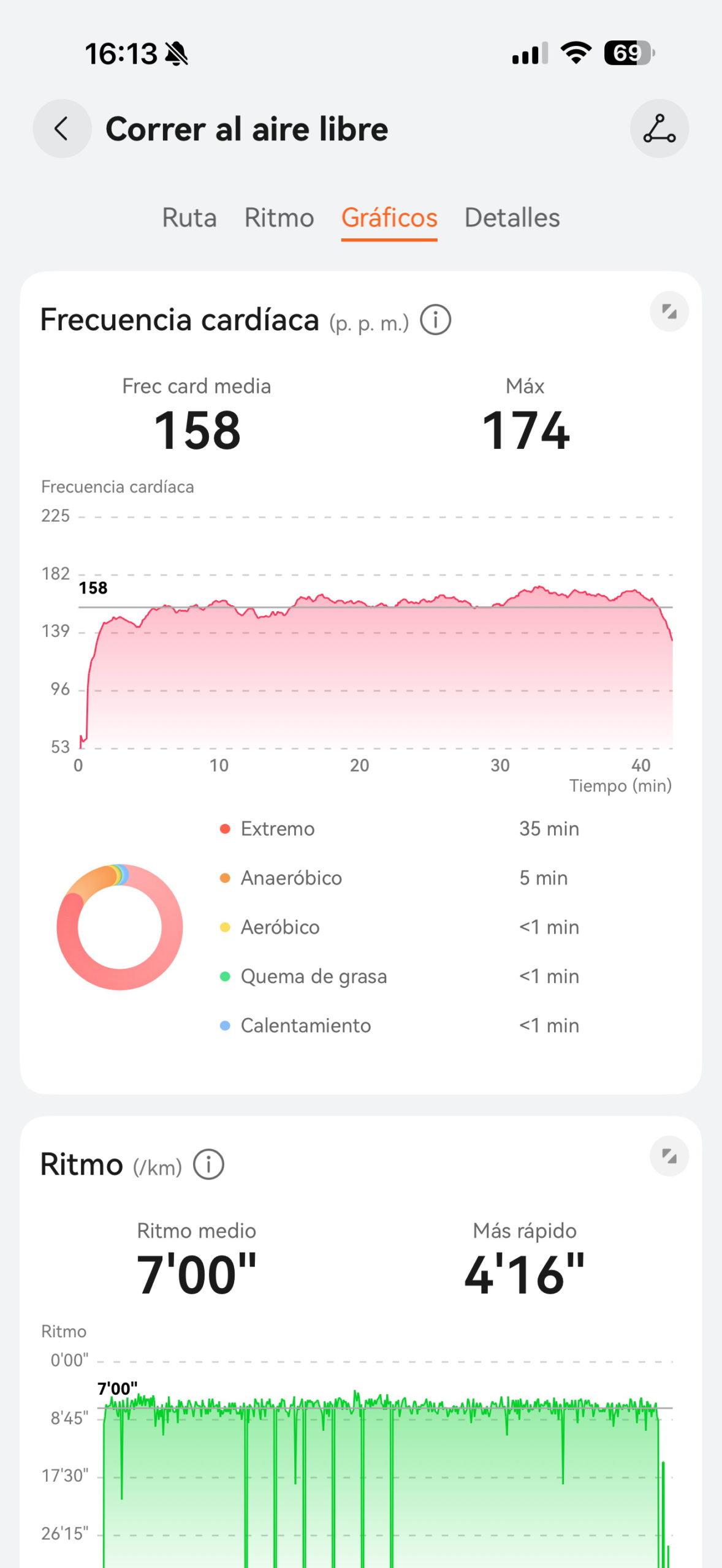Viewport: 722px width, 1568px height.
Task: Open the route share icon
Action: point(659,129)
